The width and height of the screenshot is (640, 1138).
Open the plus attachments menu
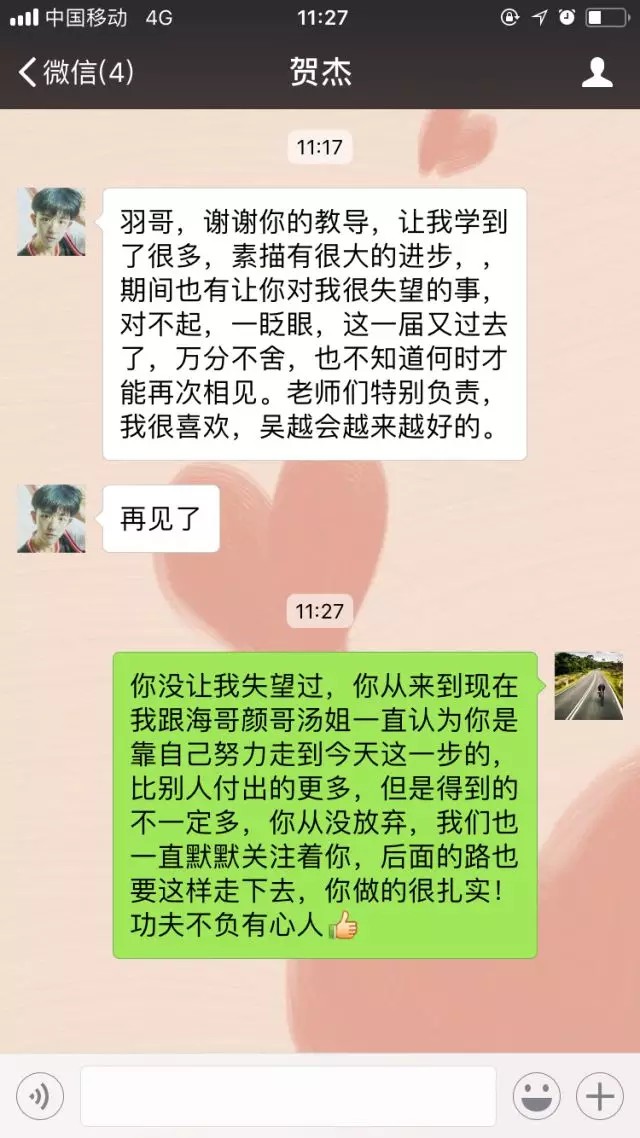[x=600, y=1097]
